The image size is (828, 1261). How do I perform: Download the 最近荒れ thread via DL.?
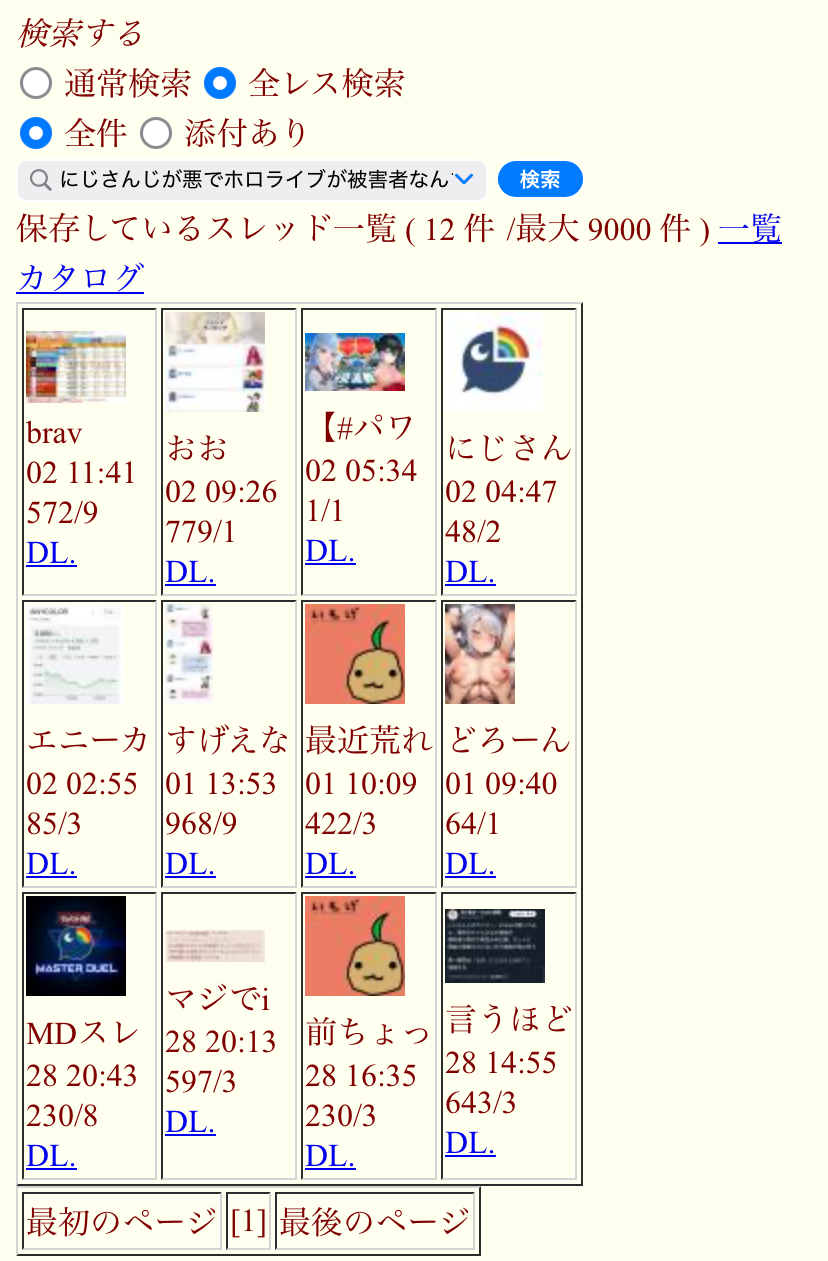tap(330, 864)
